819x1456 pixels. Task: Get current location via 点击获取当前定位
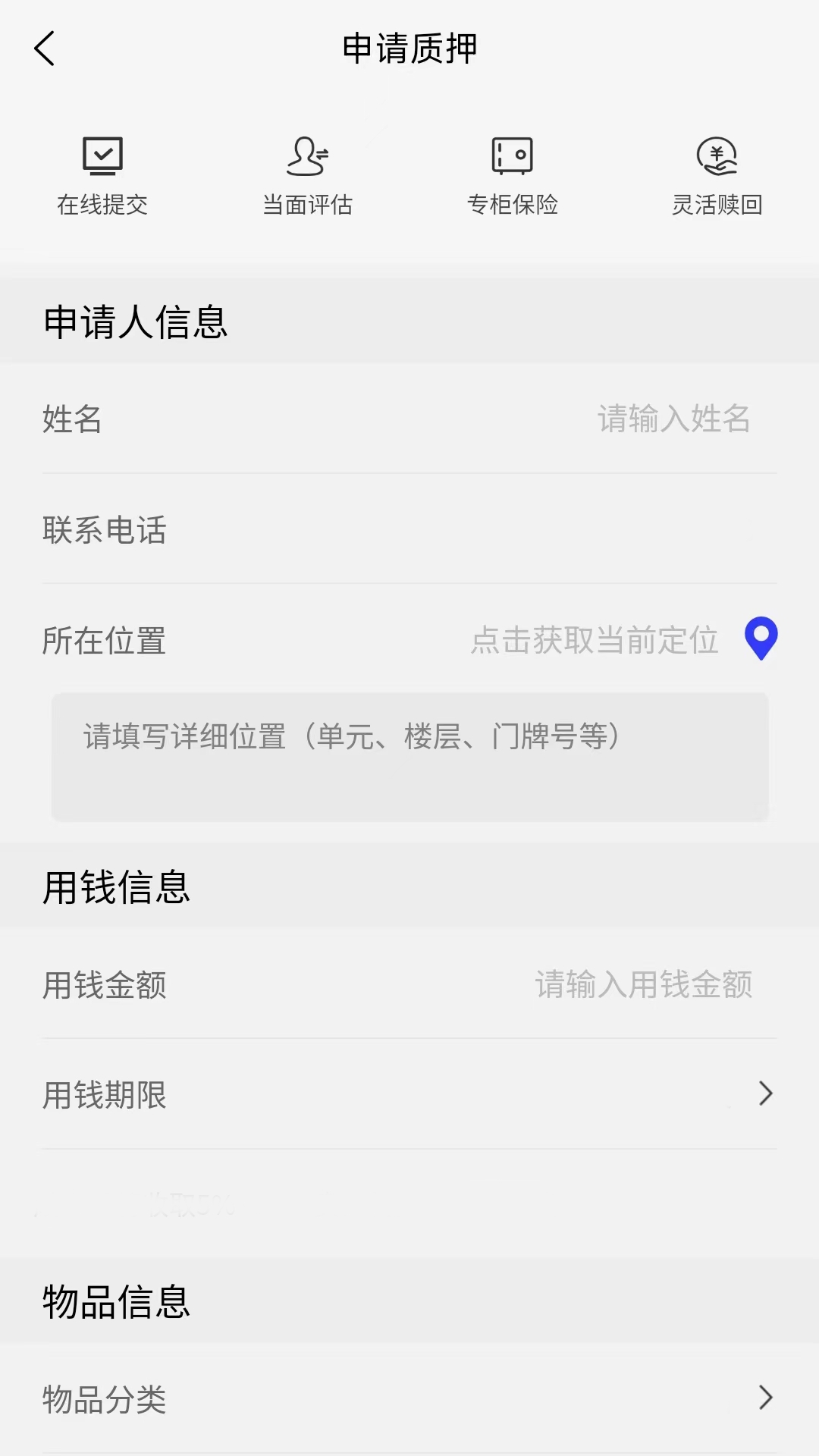click(x=595, y=640)
